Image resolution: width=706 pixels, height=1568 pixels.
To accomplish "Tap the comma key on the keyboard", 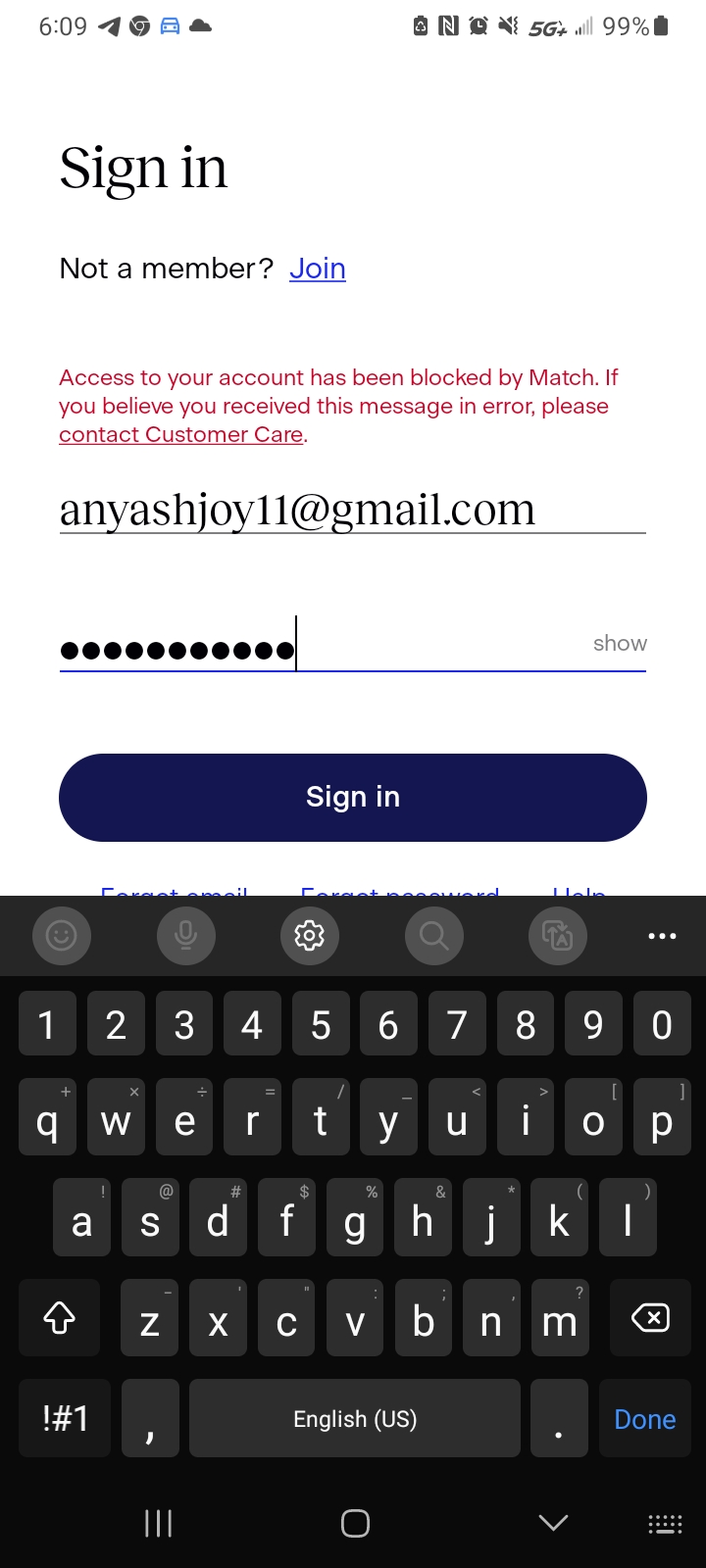I will (x=149, y=1418).
